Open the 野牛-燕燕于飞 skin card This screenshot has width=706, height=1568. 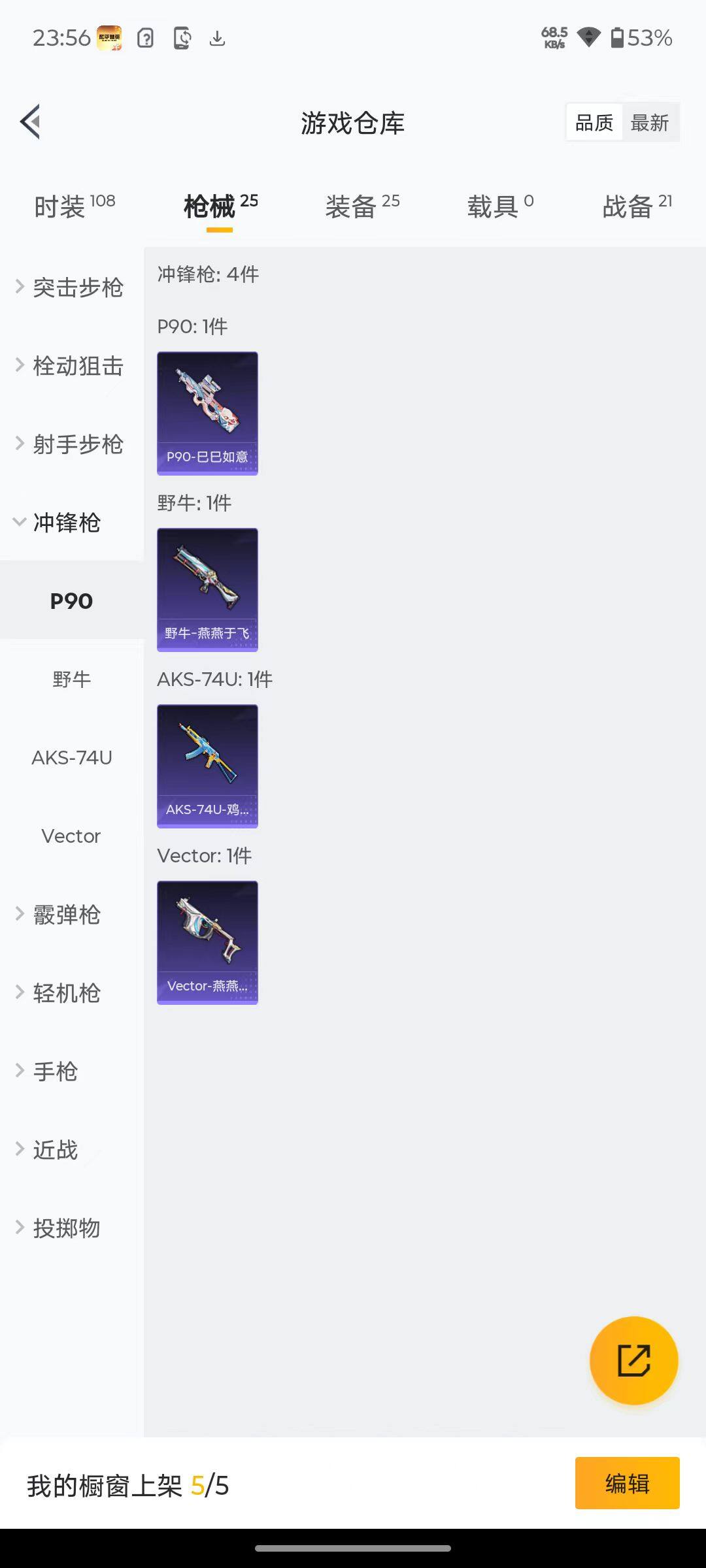(207, 588)
